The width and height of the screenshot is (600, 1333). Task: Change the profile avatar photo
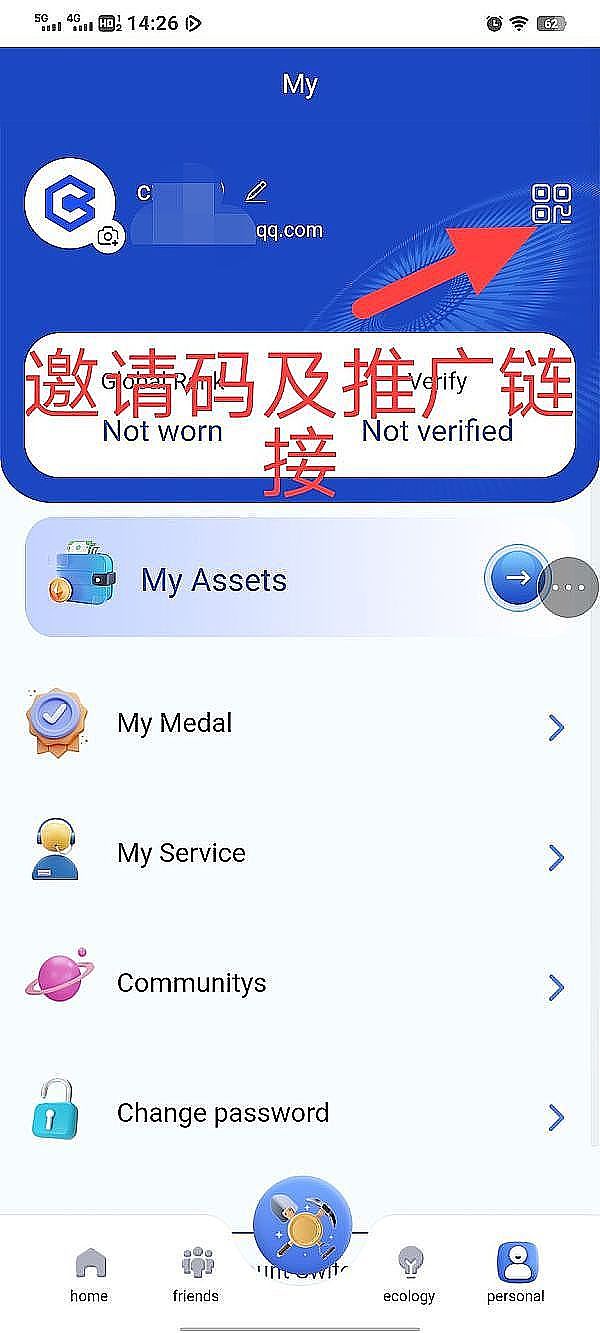coord(108,236)
